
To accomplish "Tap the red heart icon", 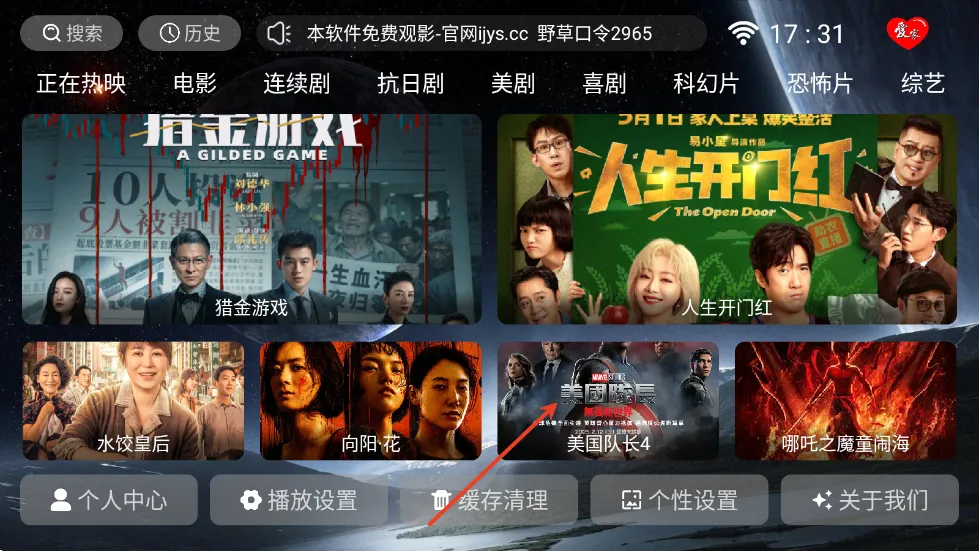I will pyautogui.click(x=907, y=33).
